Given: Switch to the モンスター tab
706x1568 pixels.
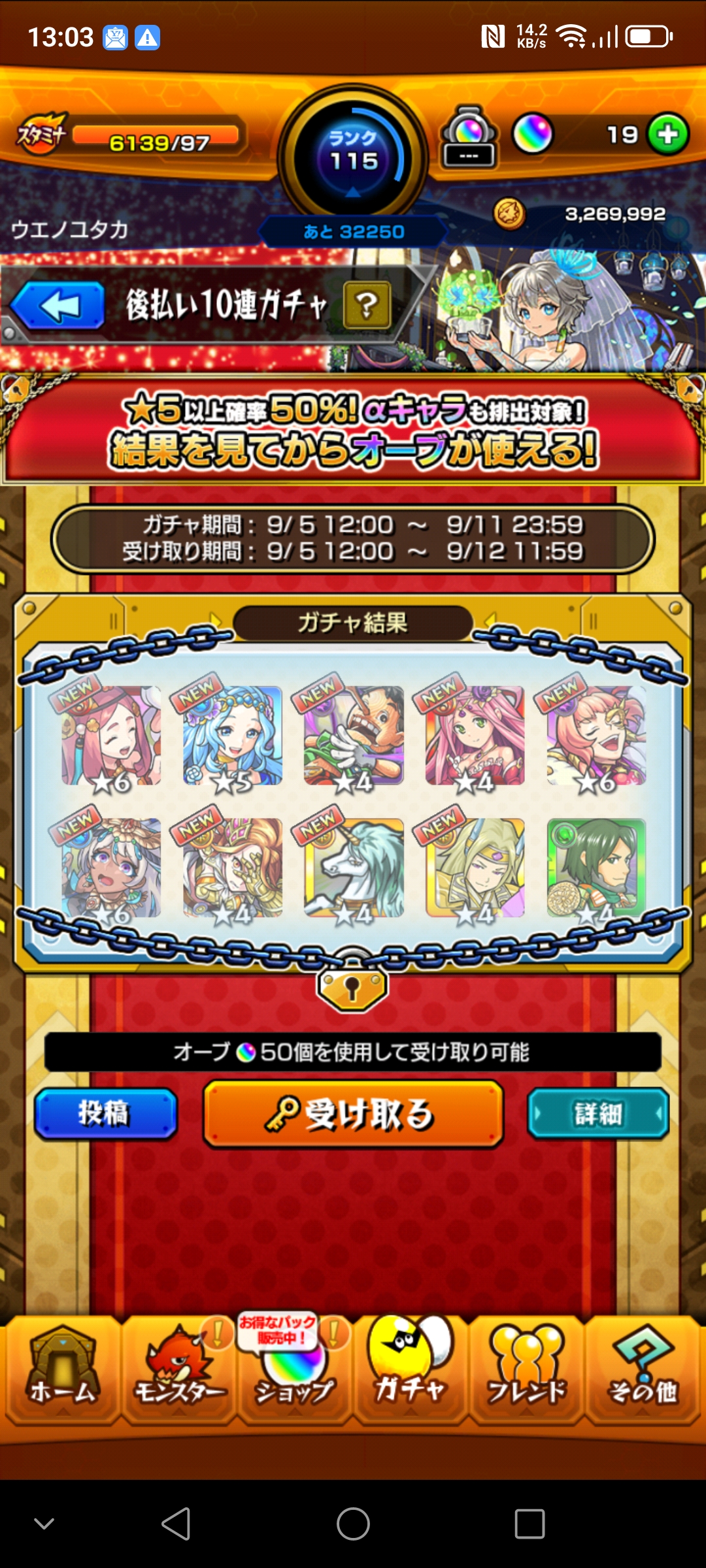Looking at the screenshot, I should (x=178, y=1369).
